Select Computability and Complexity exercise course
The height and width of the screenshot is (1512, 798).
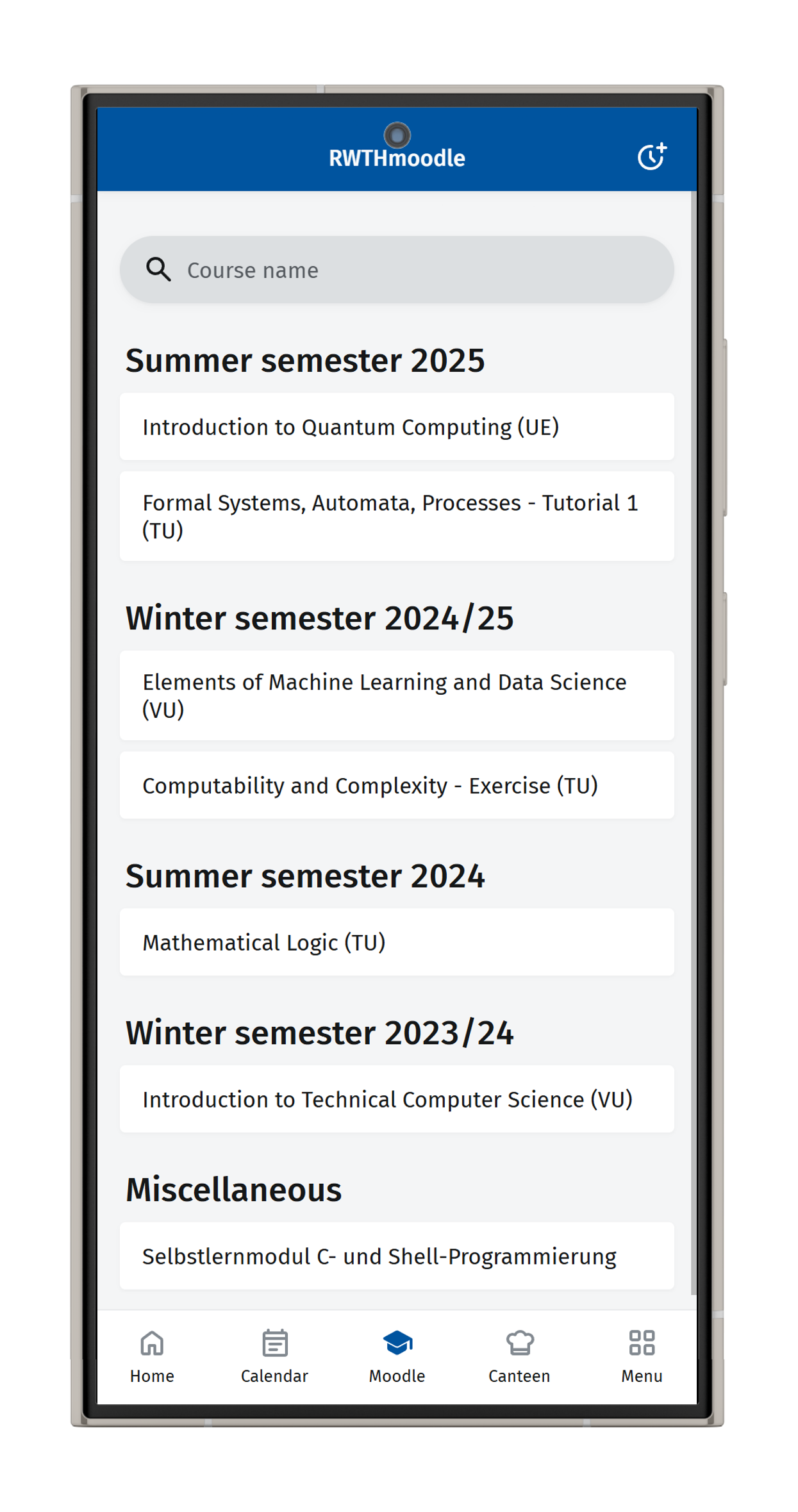point(396,785)
